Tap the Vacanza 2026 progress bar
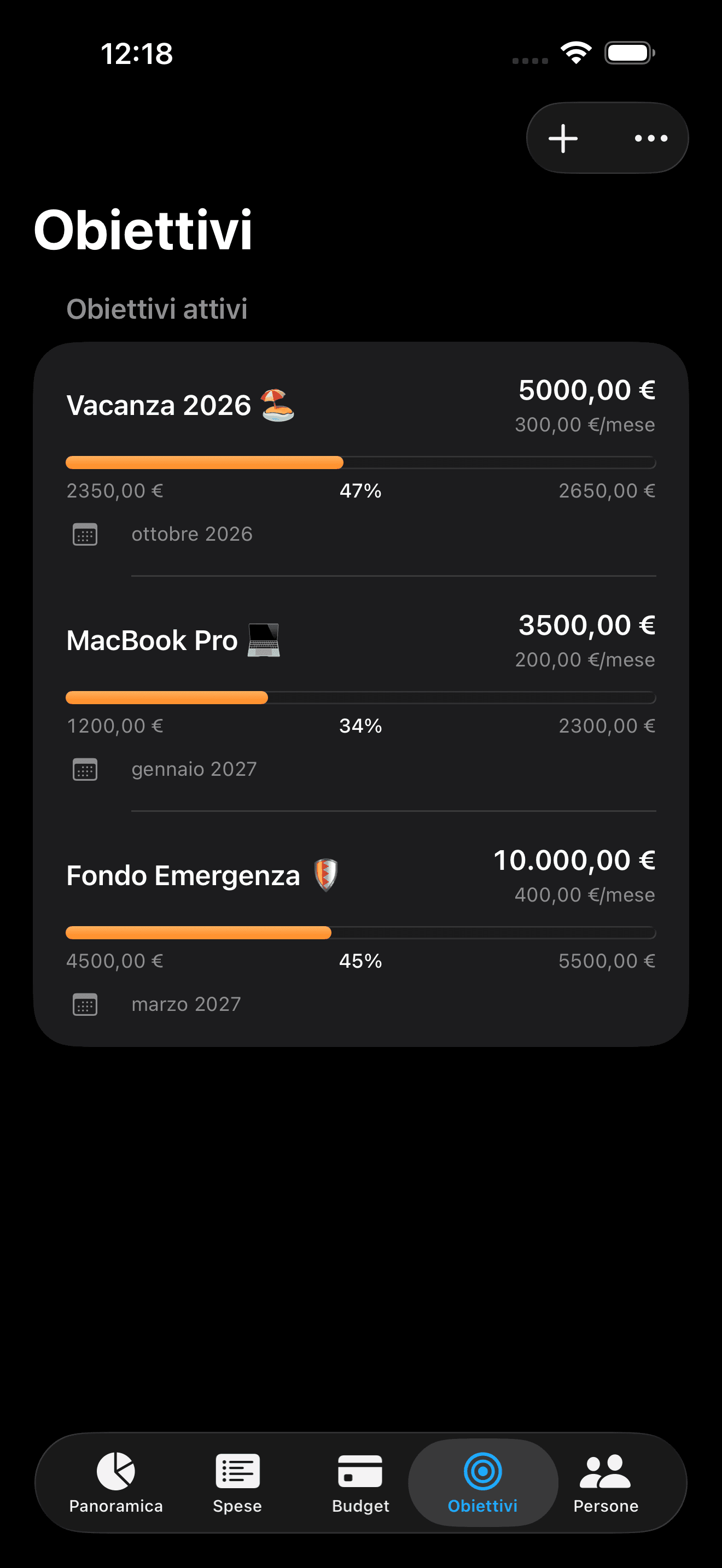Screen dimensions: 722x1568 click(x=360, y=463)
